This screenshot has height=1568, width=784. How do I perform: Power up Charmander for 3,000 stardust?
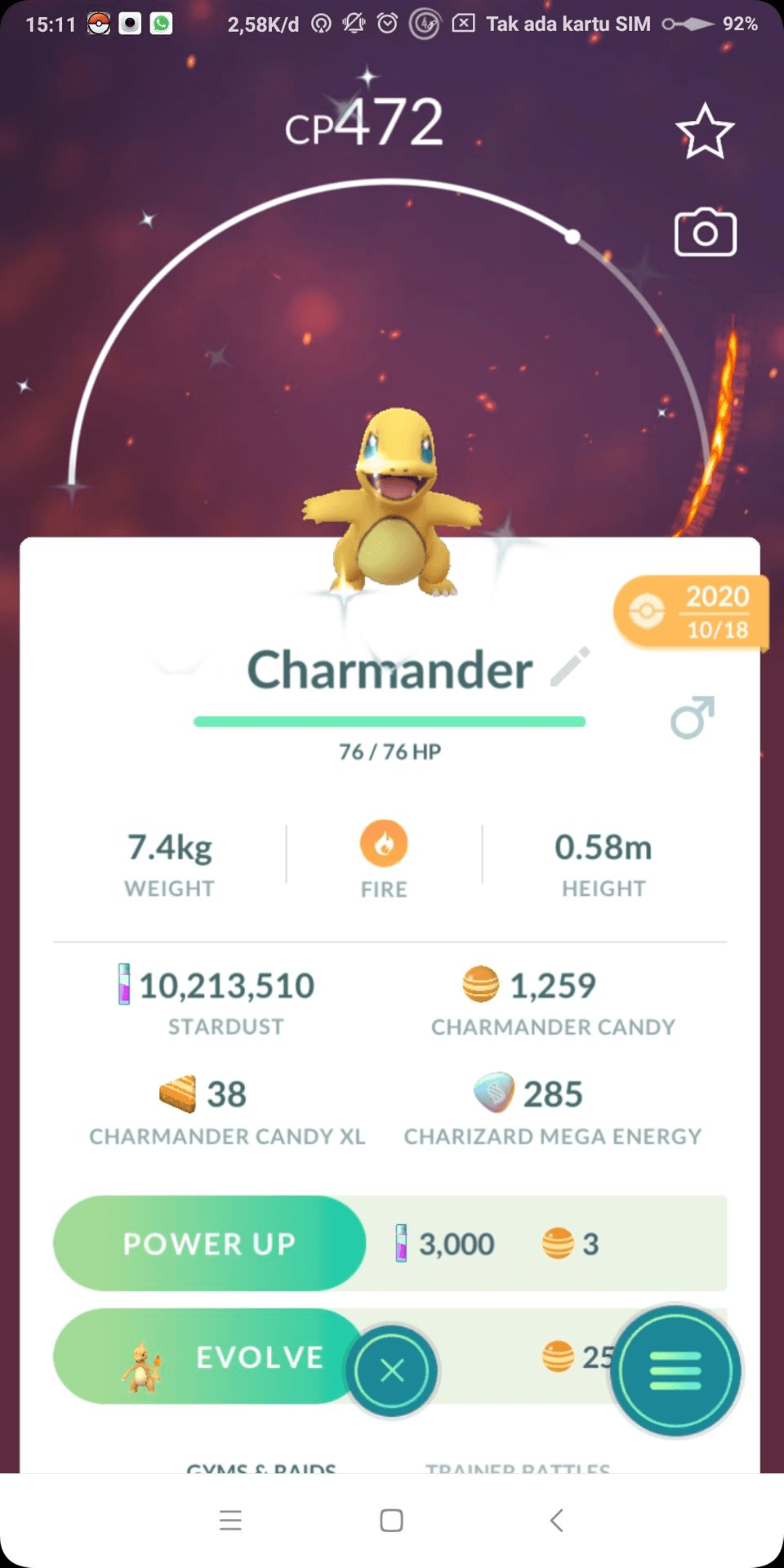pyautogui.click(x=210, y=1243)
